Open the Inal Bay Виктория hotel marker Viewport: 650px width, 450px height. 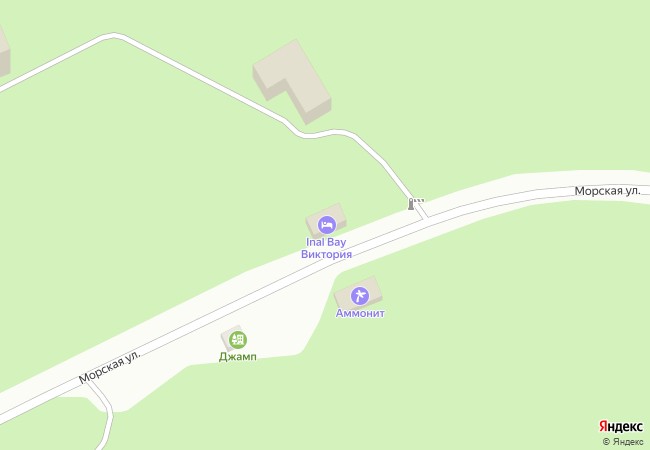click(x=326, y=223)
